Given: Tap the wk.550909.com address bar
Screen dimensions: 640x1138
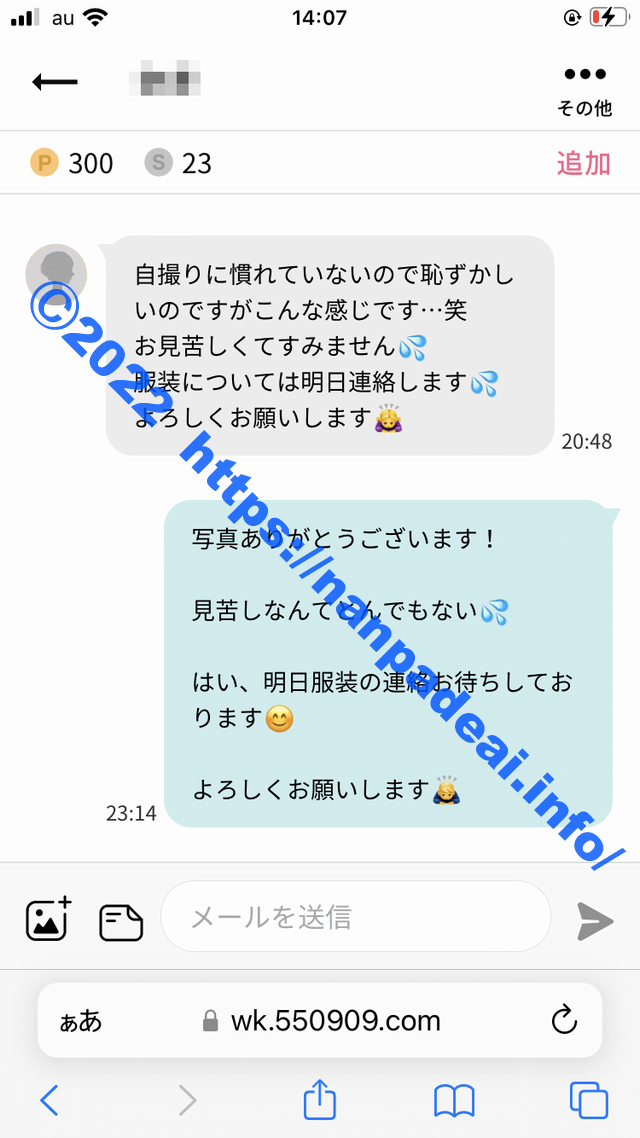Looking at the screenshot, I should click(x=322, y=1021).
